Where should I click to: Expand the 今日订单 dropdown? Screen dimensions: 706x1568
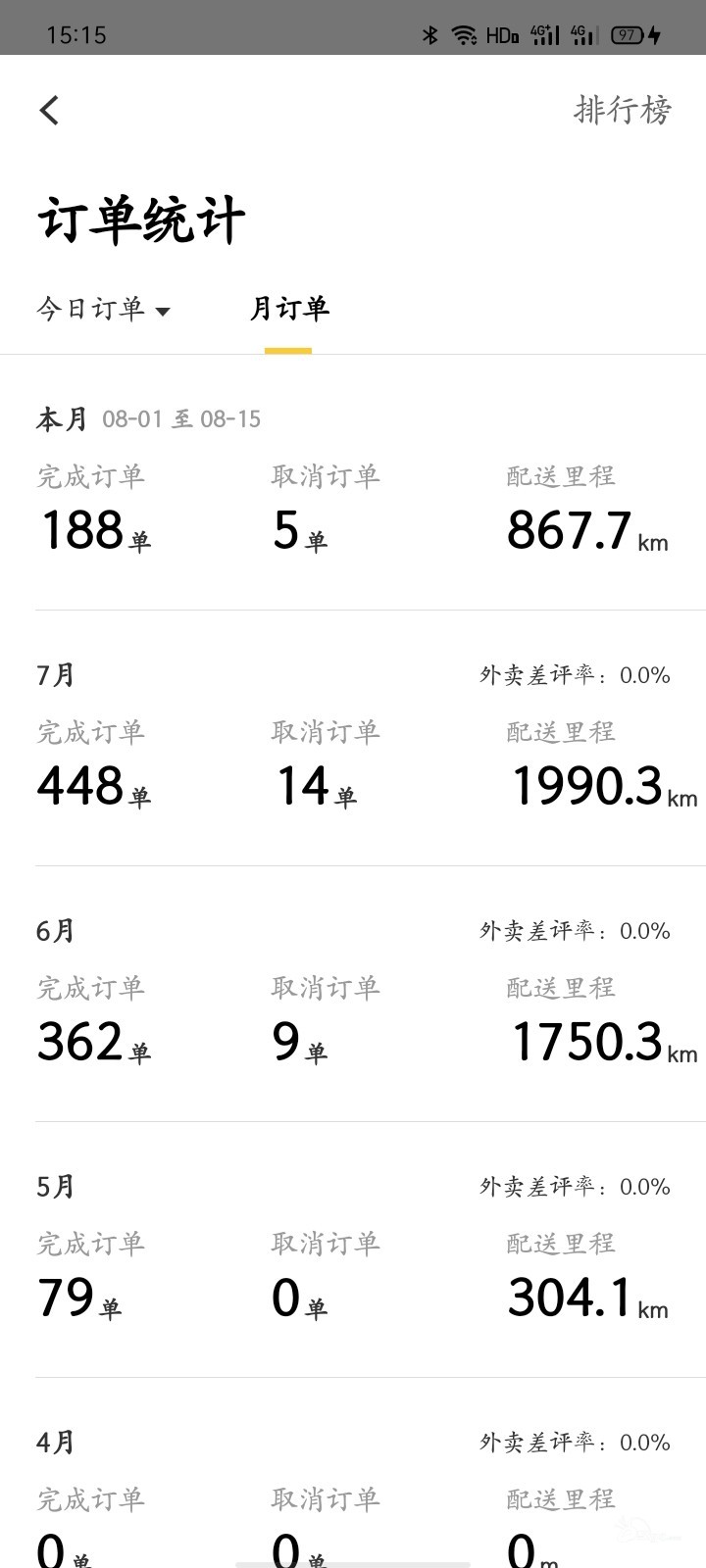pyautogui.click(x=104, y=310)
